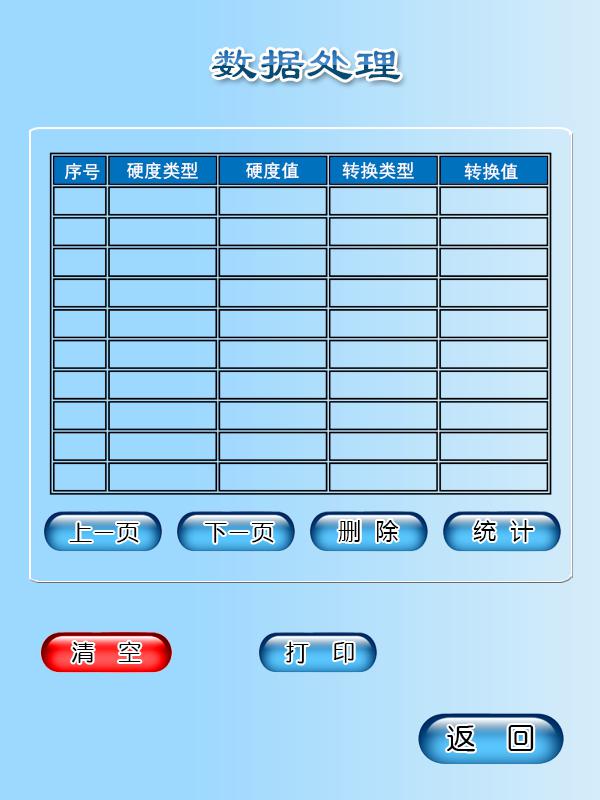
Task: Open statistics with 统计 button
Action: [x=502, y=532]
